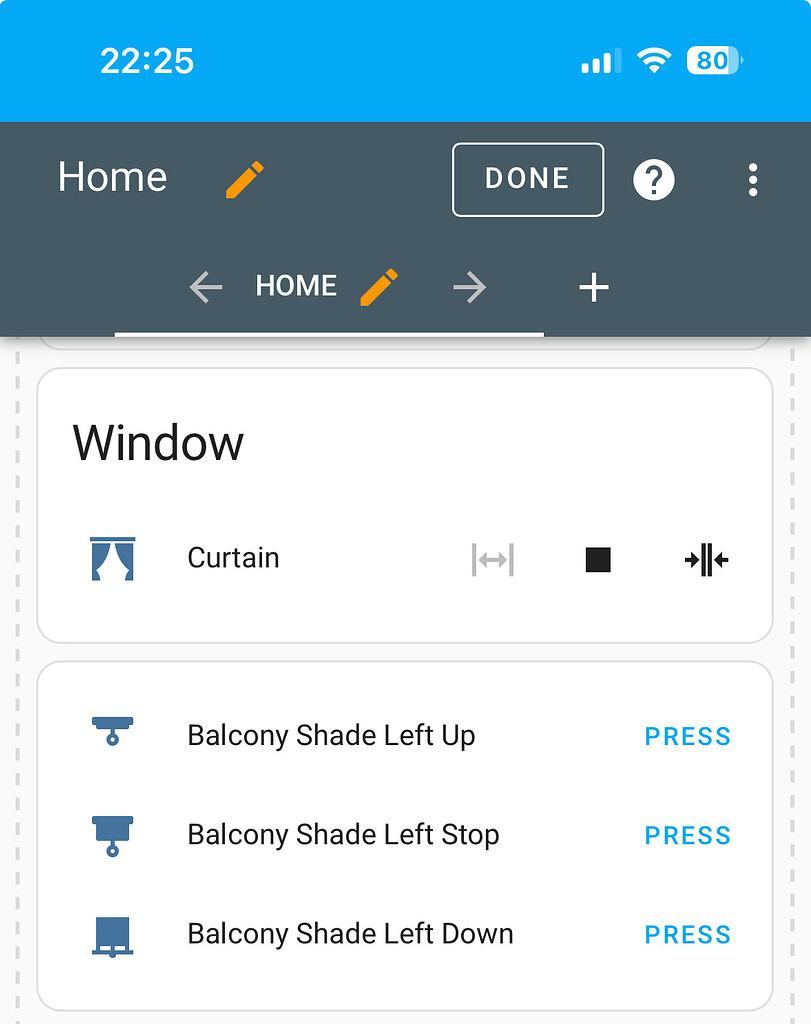Viewport: 811px width, 1024px height.
Task: Add a new view with the plus button
Action: 593,287
